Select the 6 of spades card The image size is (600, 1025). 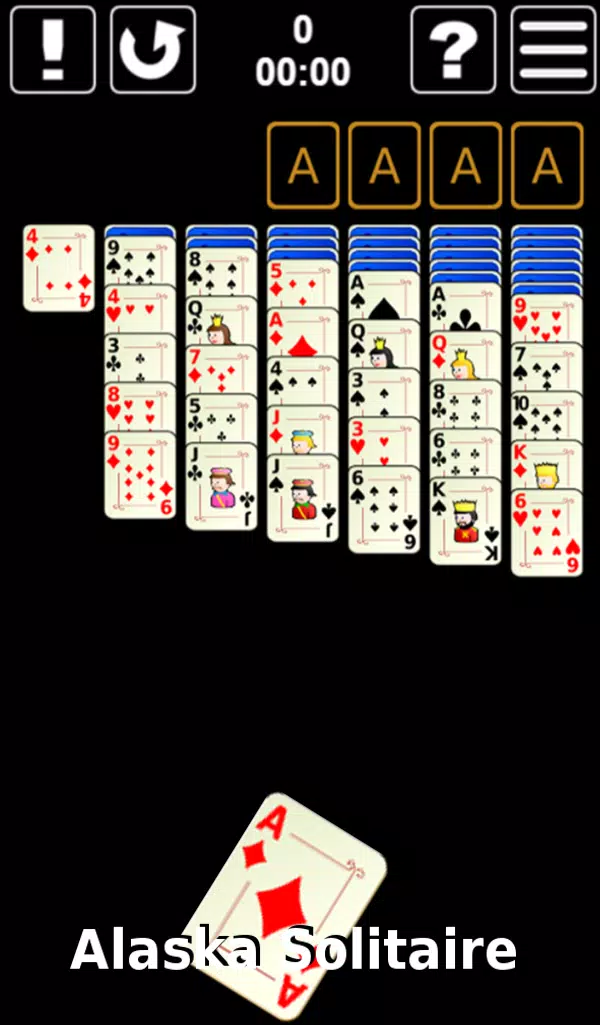click(384, 509)
